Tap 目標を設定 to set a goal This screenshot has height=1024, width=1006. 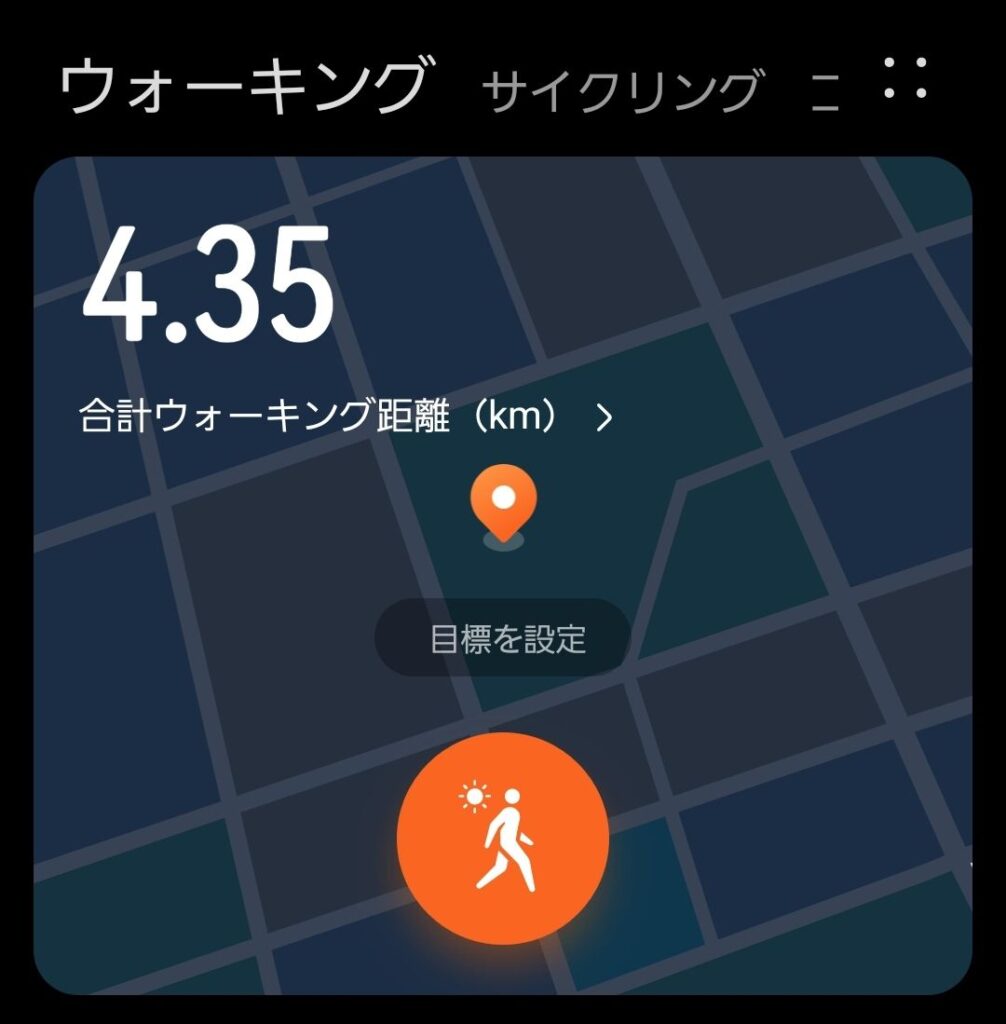coord(507,639)
